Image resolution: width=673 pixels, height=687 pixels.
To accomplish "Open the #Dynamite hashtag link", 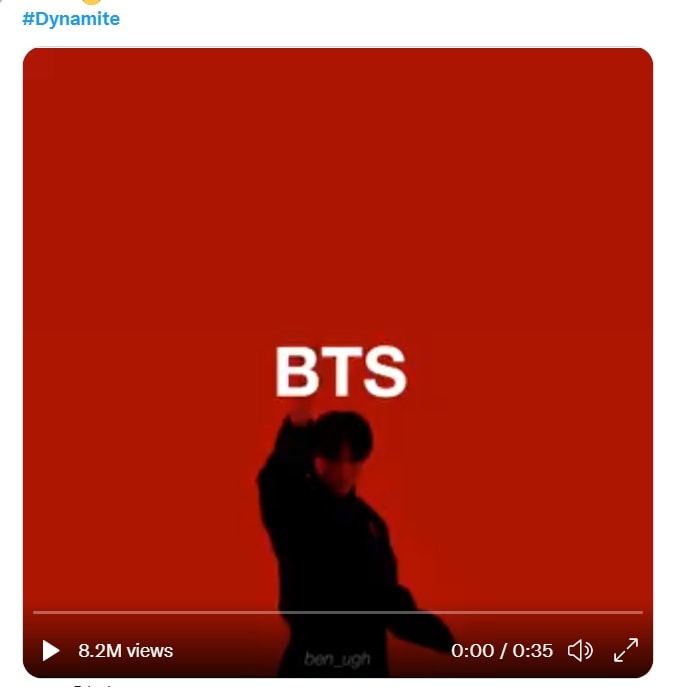I will coord(71,19).
